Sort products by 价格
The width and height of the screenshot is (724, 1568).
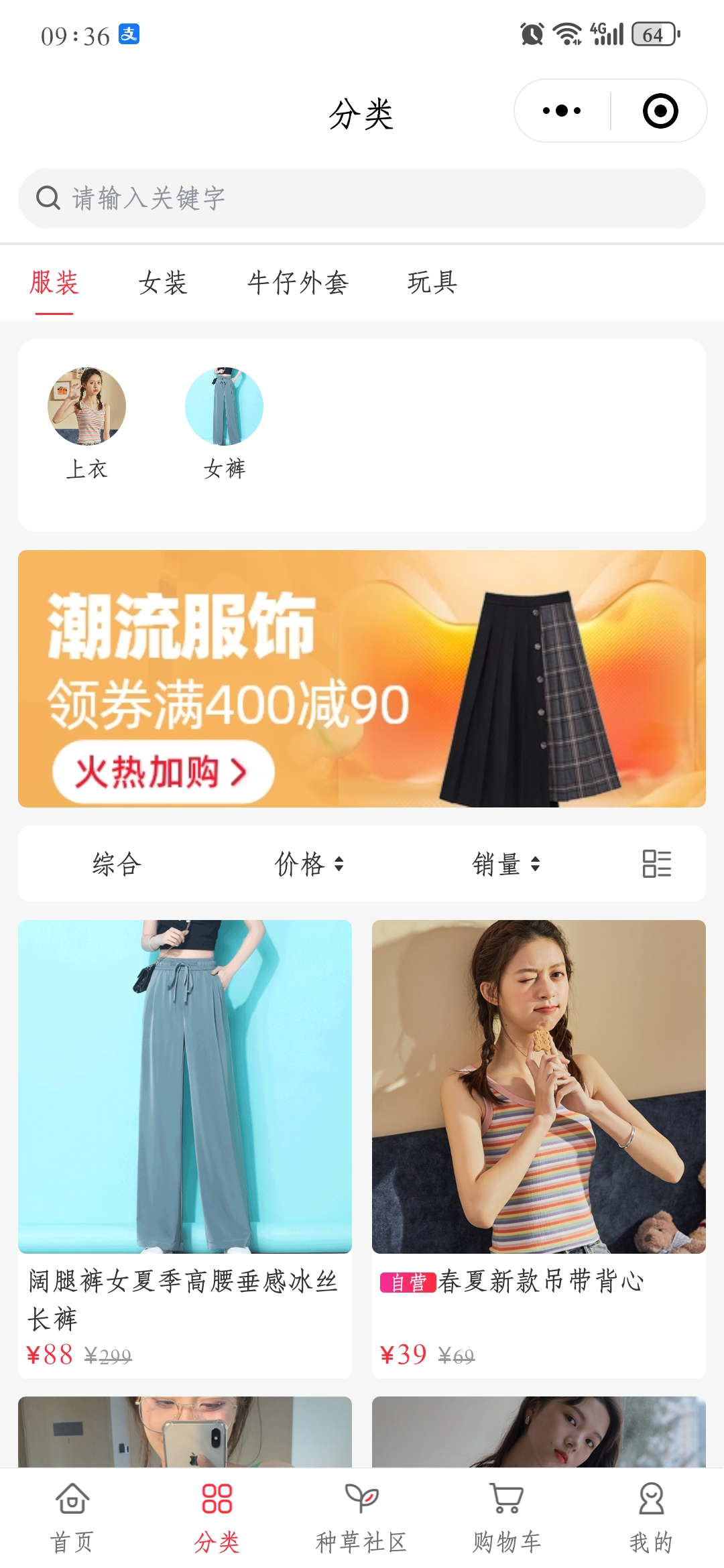tap(308, 864)
